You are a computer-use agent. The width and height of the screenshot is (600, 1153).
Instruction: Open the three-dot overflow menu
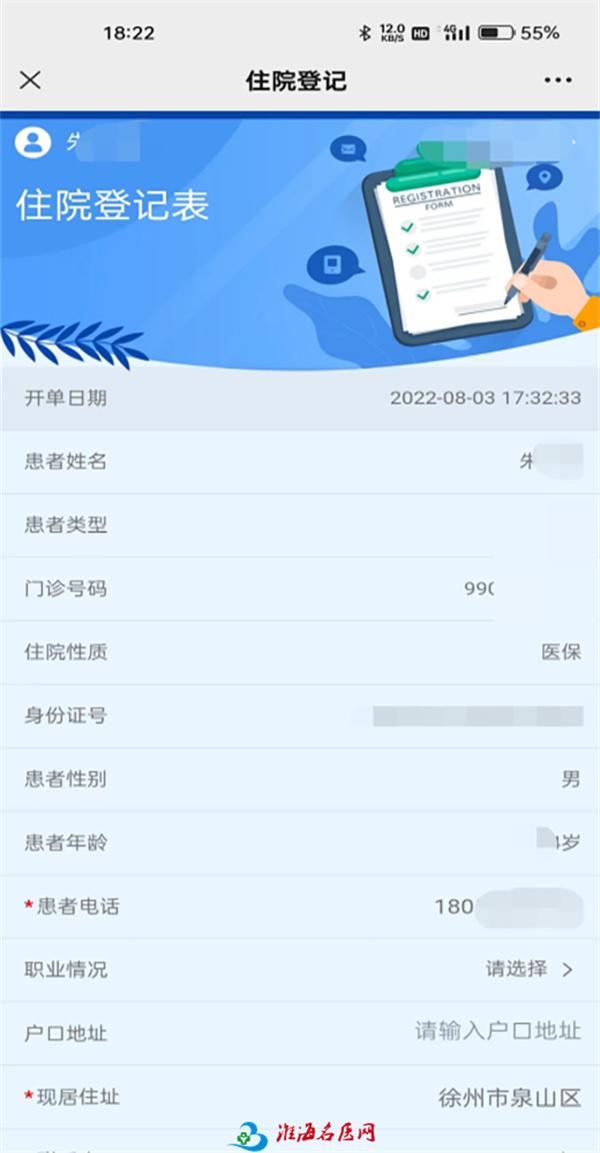557,81
